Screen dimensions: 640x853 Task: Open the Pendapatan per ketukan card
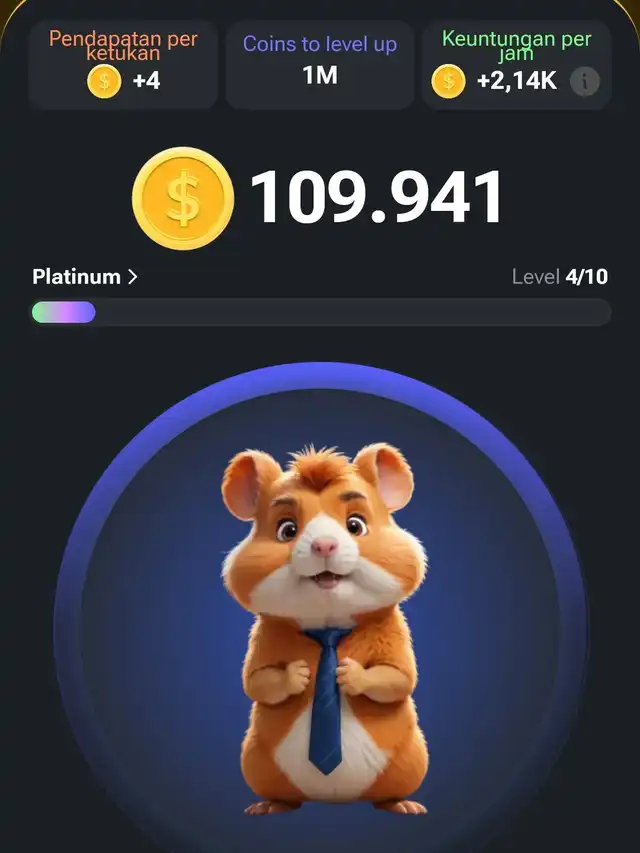(123, 63)
